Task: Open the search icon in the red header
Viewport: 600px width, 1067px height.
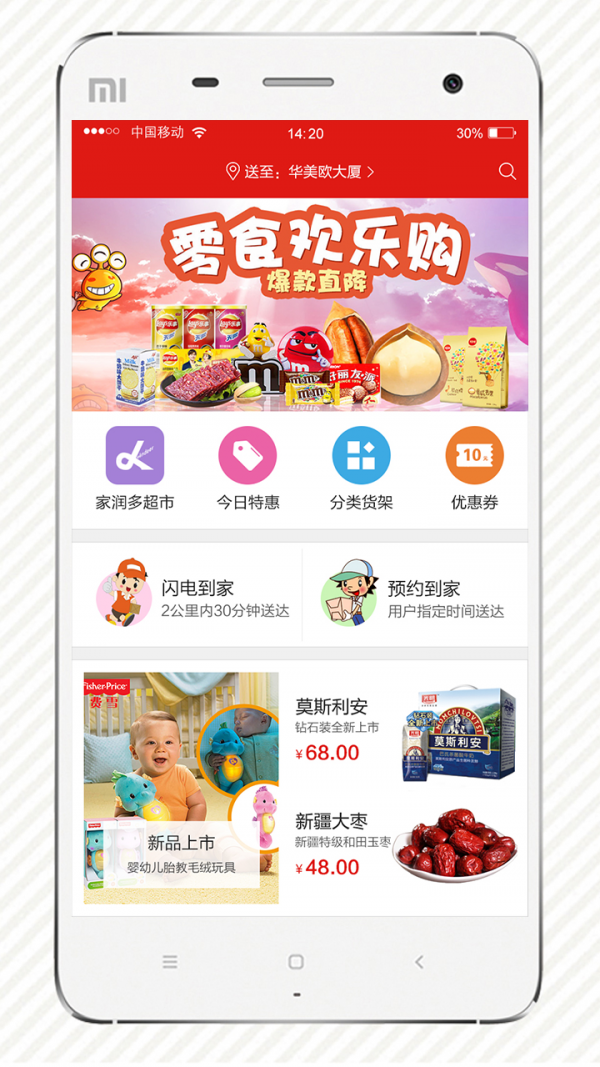Action: pyautogui.click(x=507, y=171)
